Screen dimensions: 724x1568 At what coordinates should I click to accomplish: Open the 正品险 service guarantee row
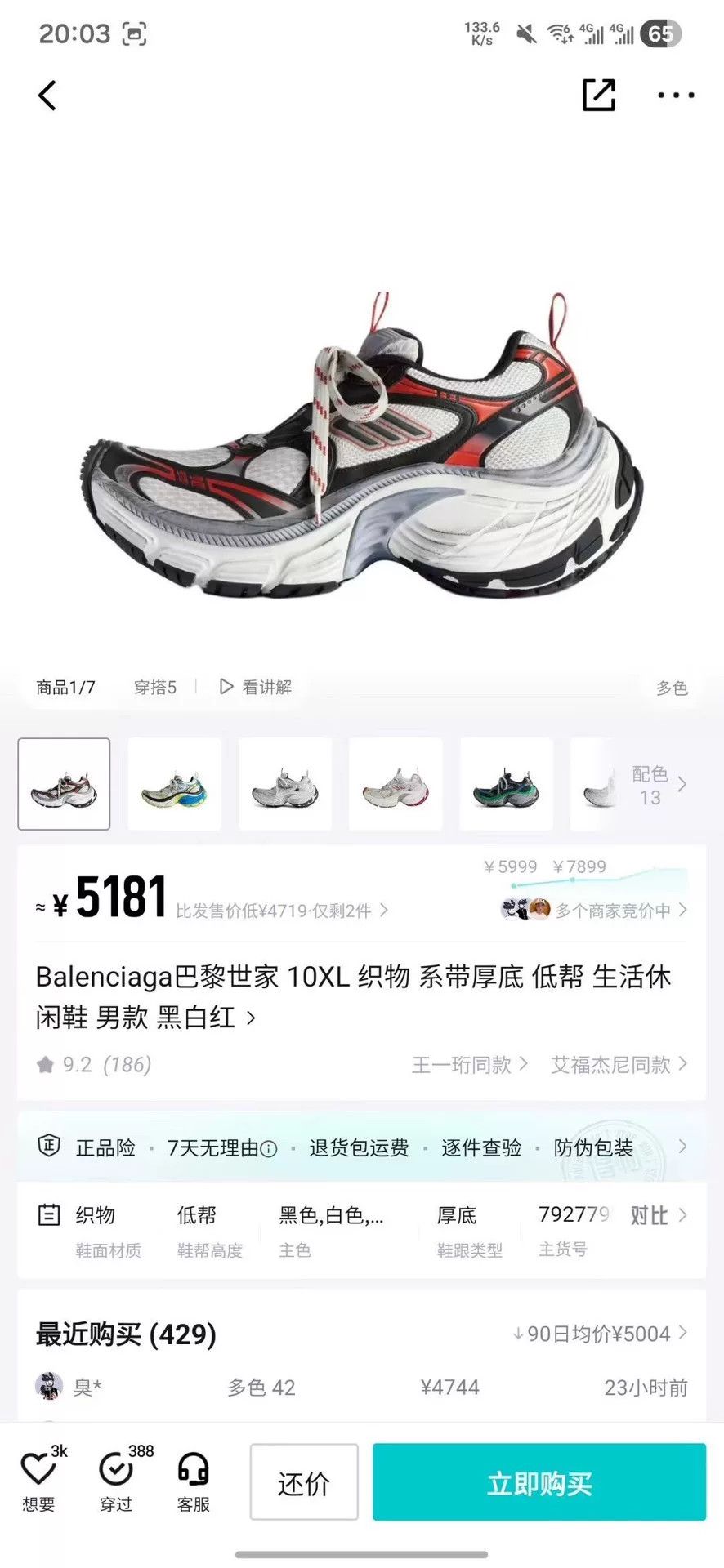(362, 1147)
